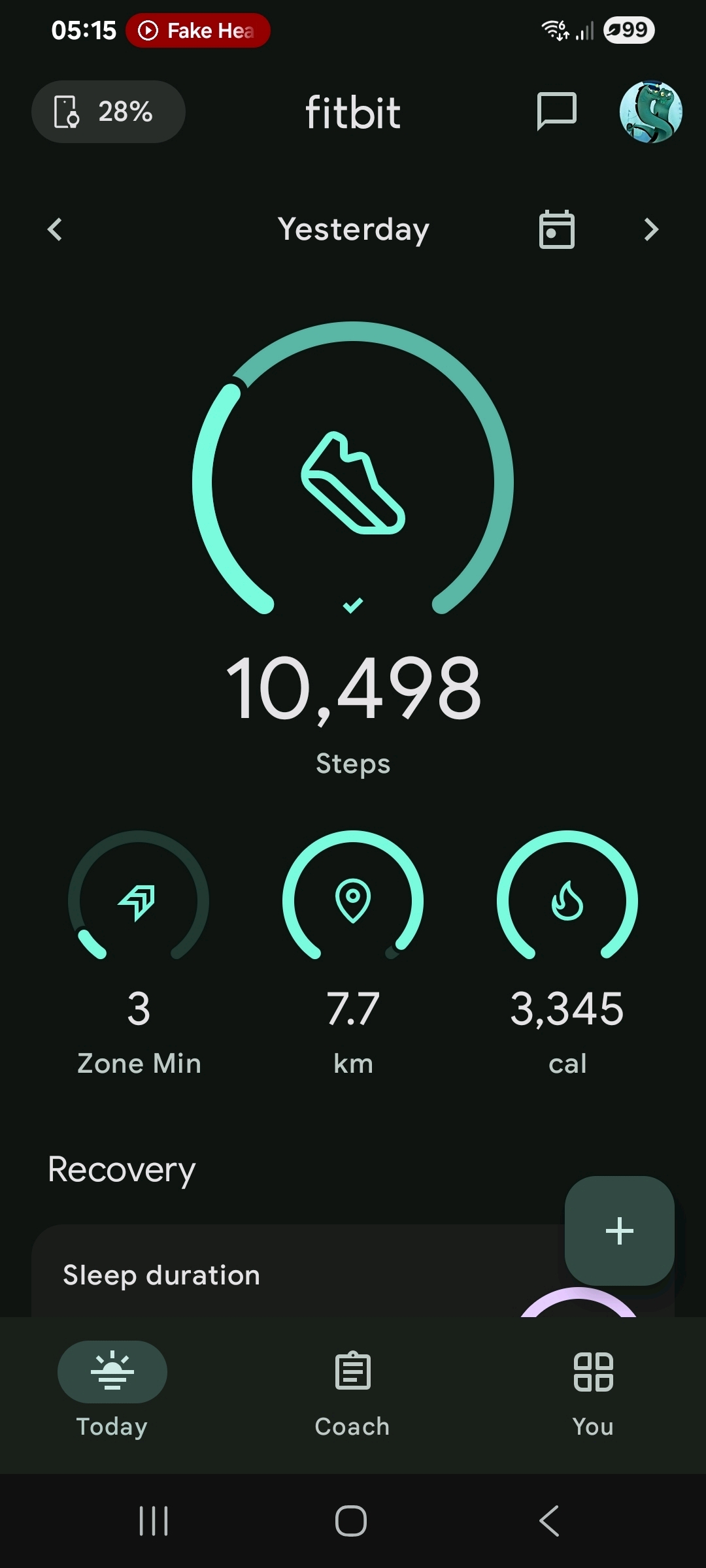The height and width of the screenshot is (1568, 706).
Task: Open the calendar date picker
Action: tap(556, 229)
